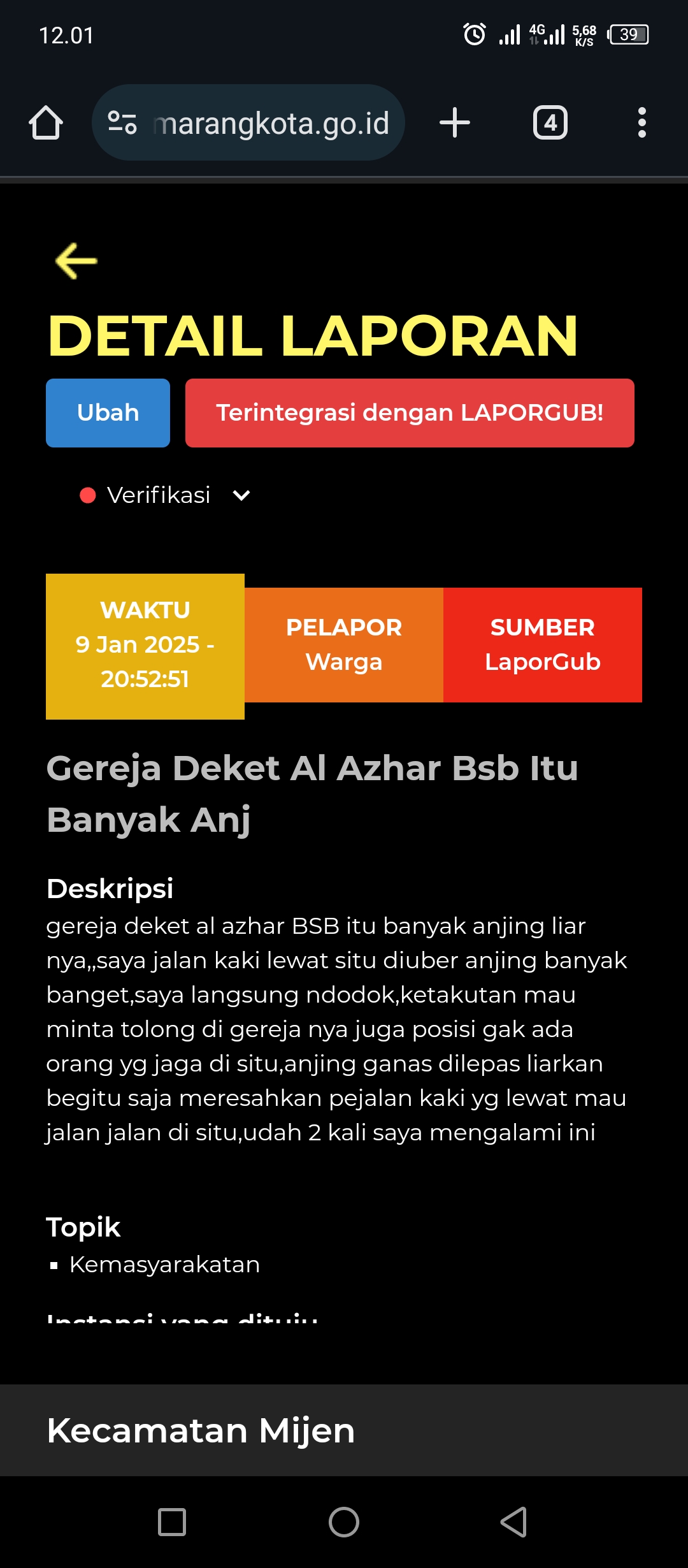688x1568 pixels.
Task: Open a new browser tab
Action: [455, 122]
